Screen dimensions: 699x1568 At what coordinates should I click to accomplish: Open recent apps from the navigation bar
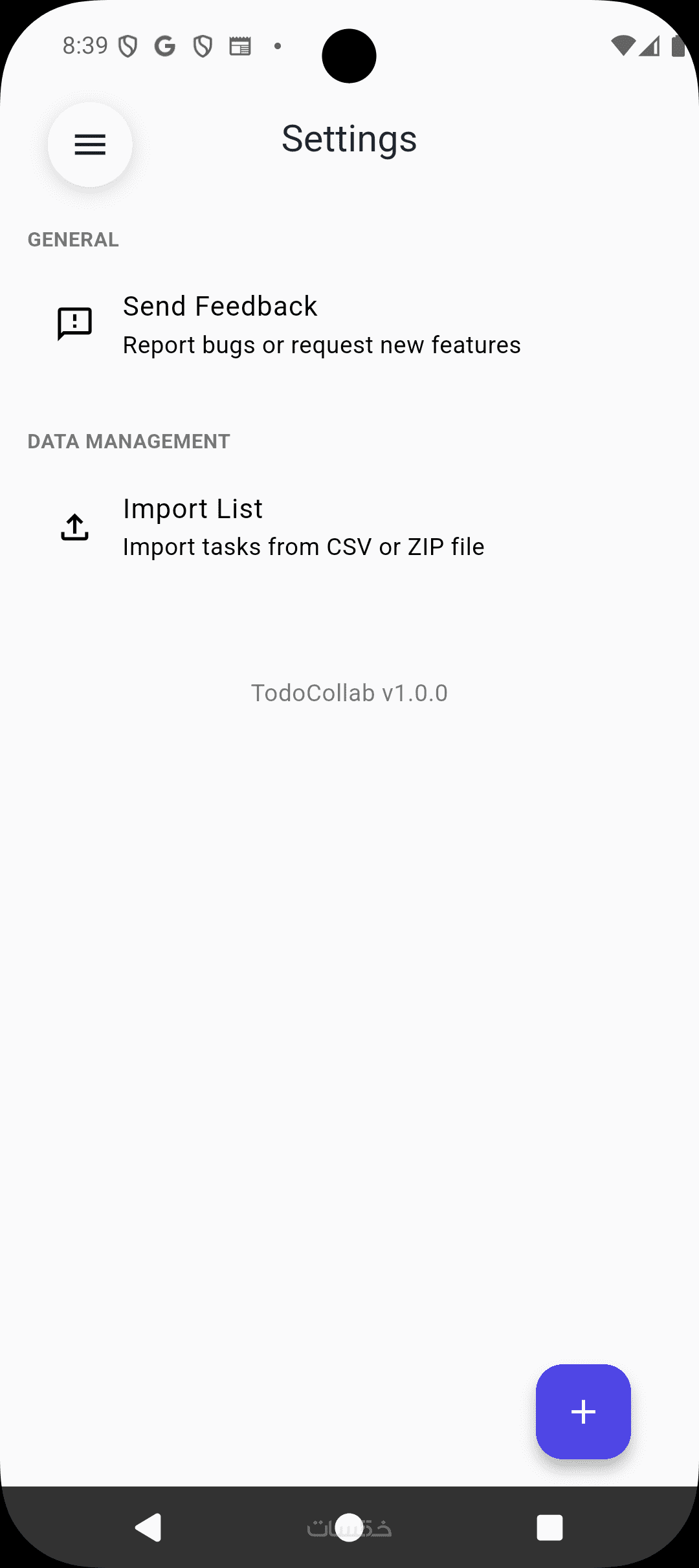549,1527
